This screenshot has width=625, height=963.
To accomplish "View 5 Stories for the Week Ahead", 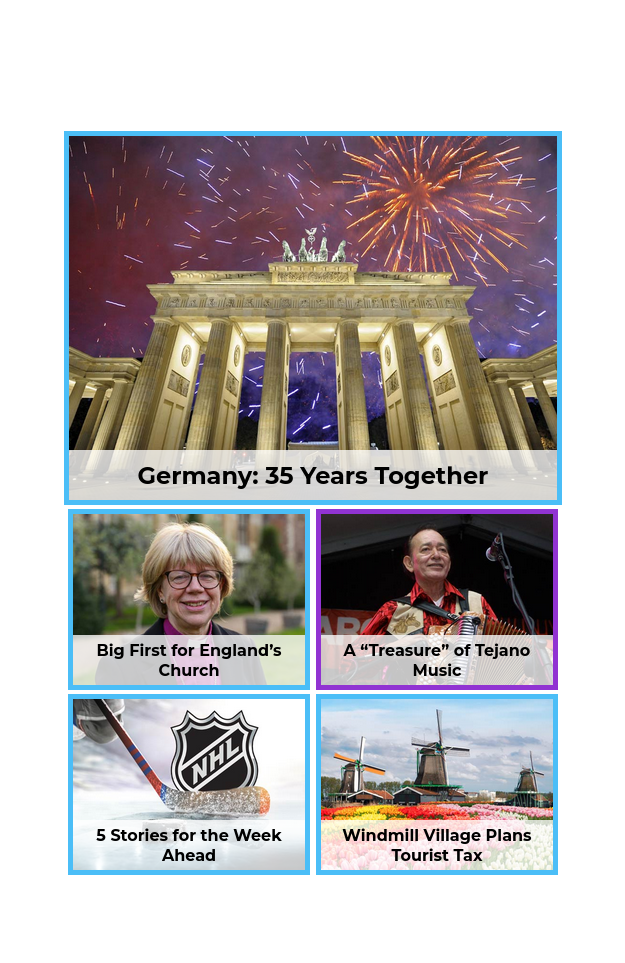I will [189, 784].
